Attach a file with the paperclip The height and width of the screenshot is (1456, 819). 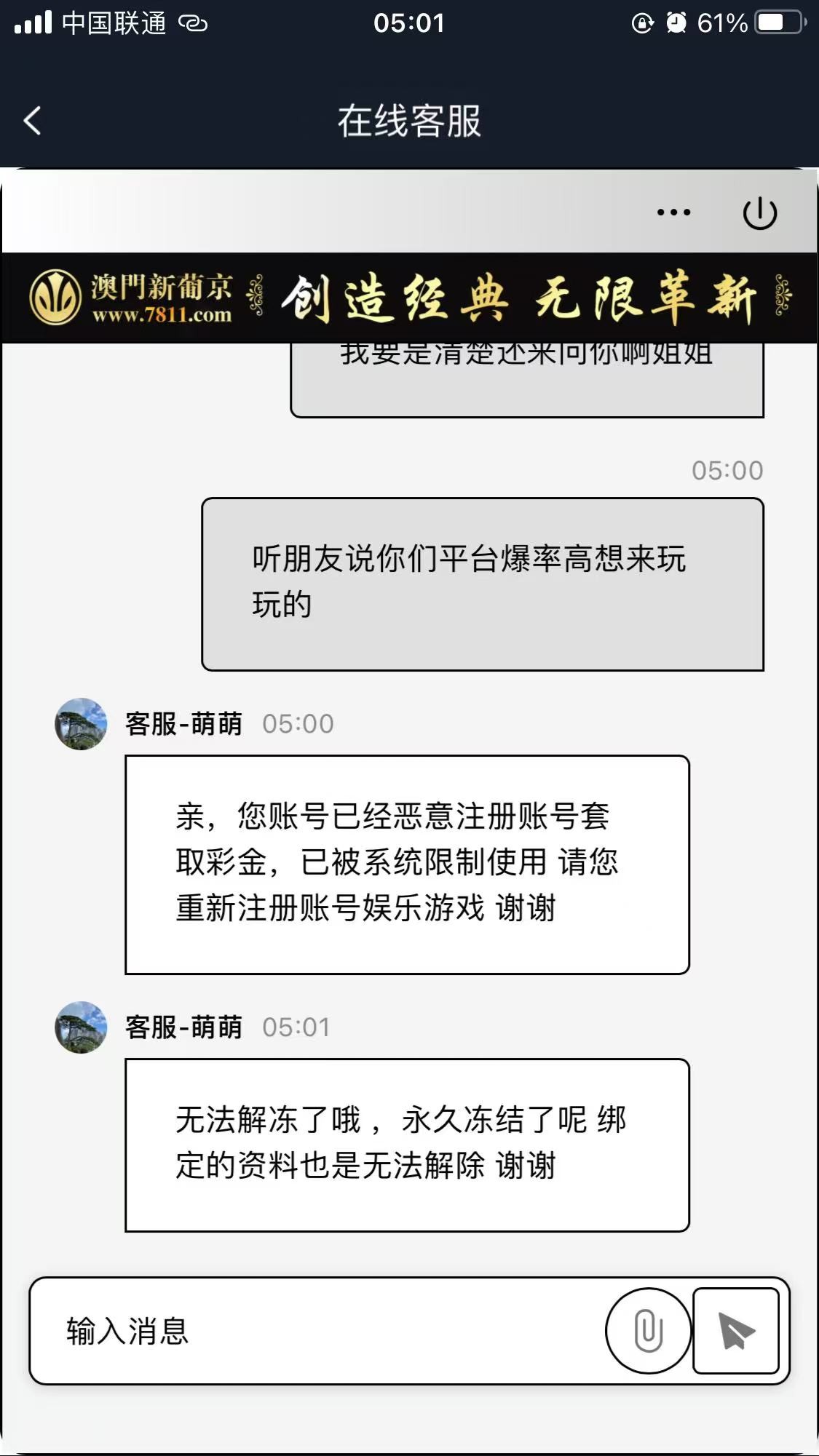click(x=648, y=1331)
